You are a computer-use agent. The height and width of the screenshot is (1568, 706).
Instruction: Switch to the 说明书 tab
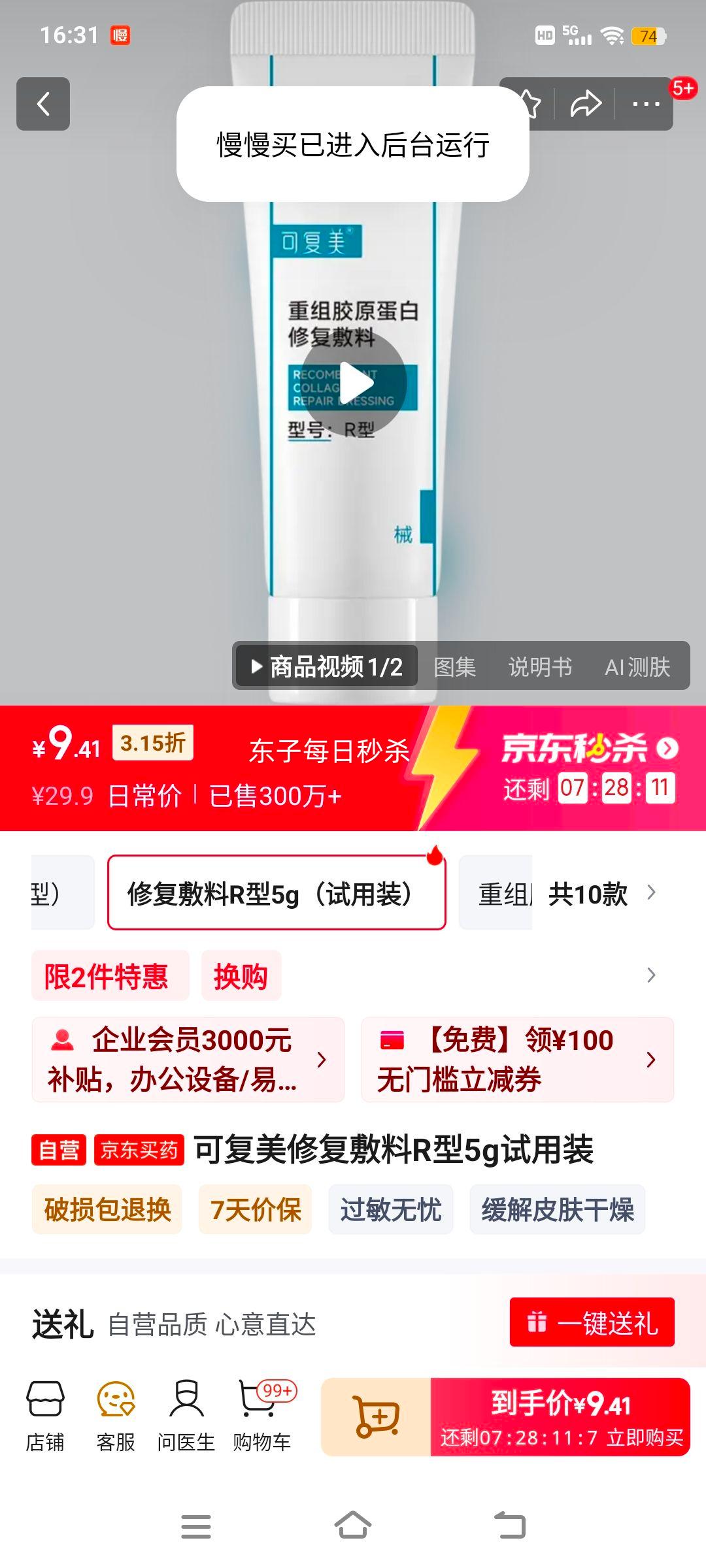coord(540,667)
